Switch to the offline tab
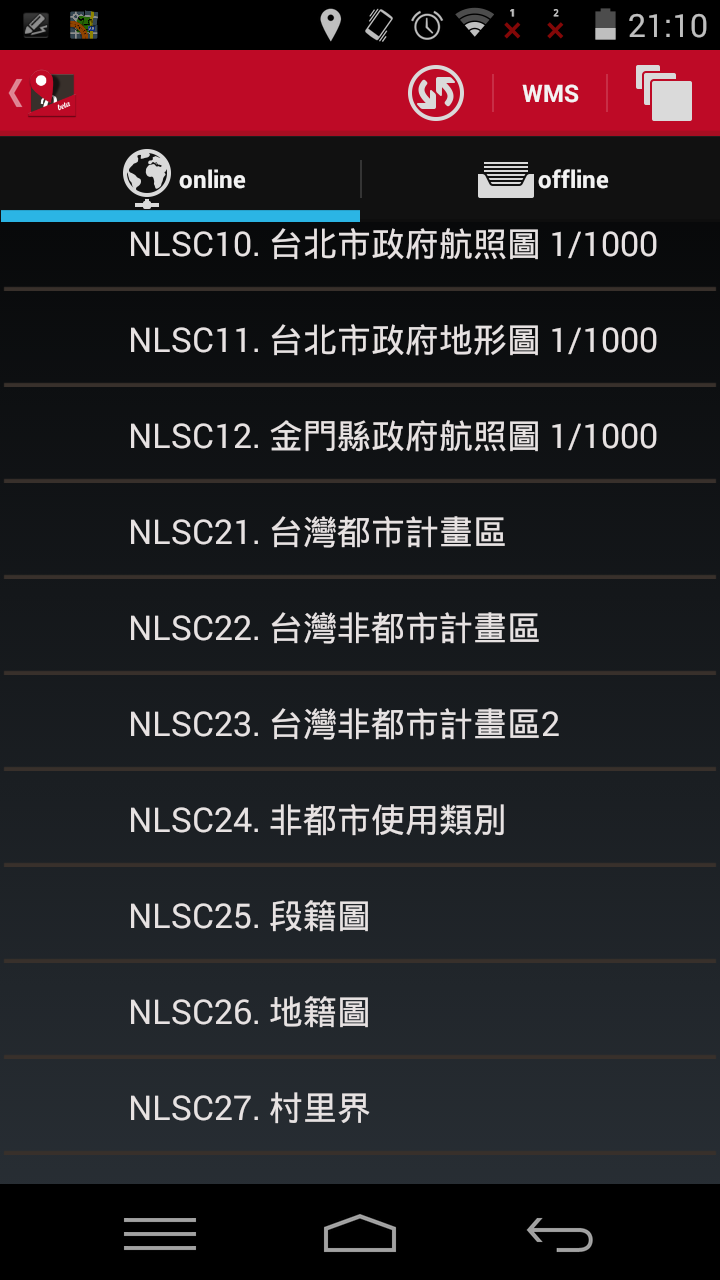The height and width of the screenshot is (1280, 720). 541,179
